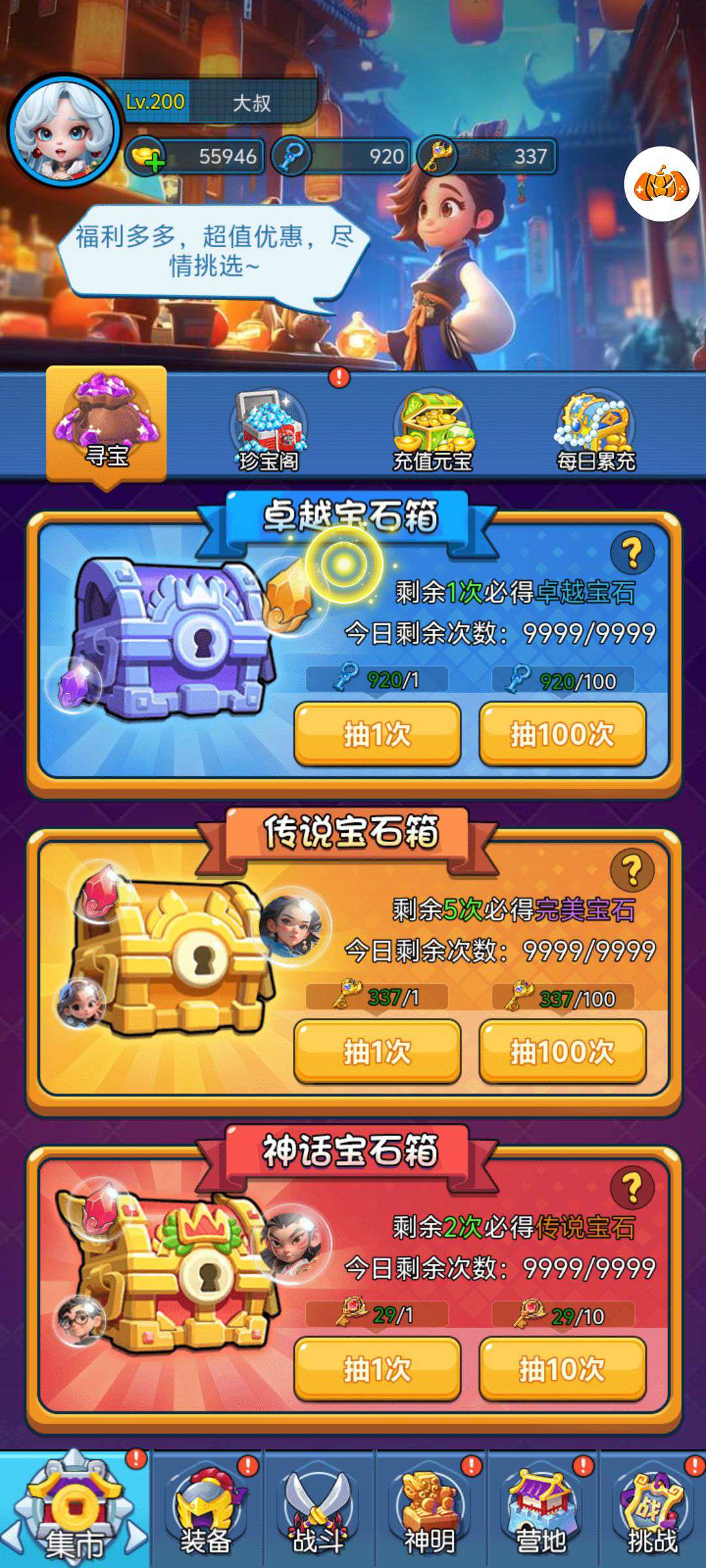Draw 1 time from 卓越宝石箱
The image size is (706, 1568).
pos(377,734)
